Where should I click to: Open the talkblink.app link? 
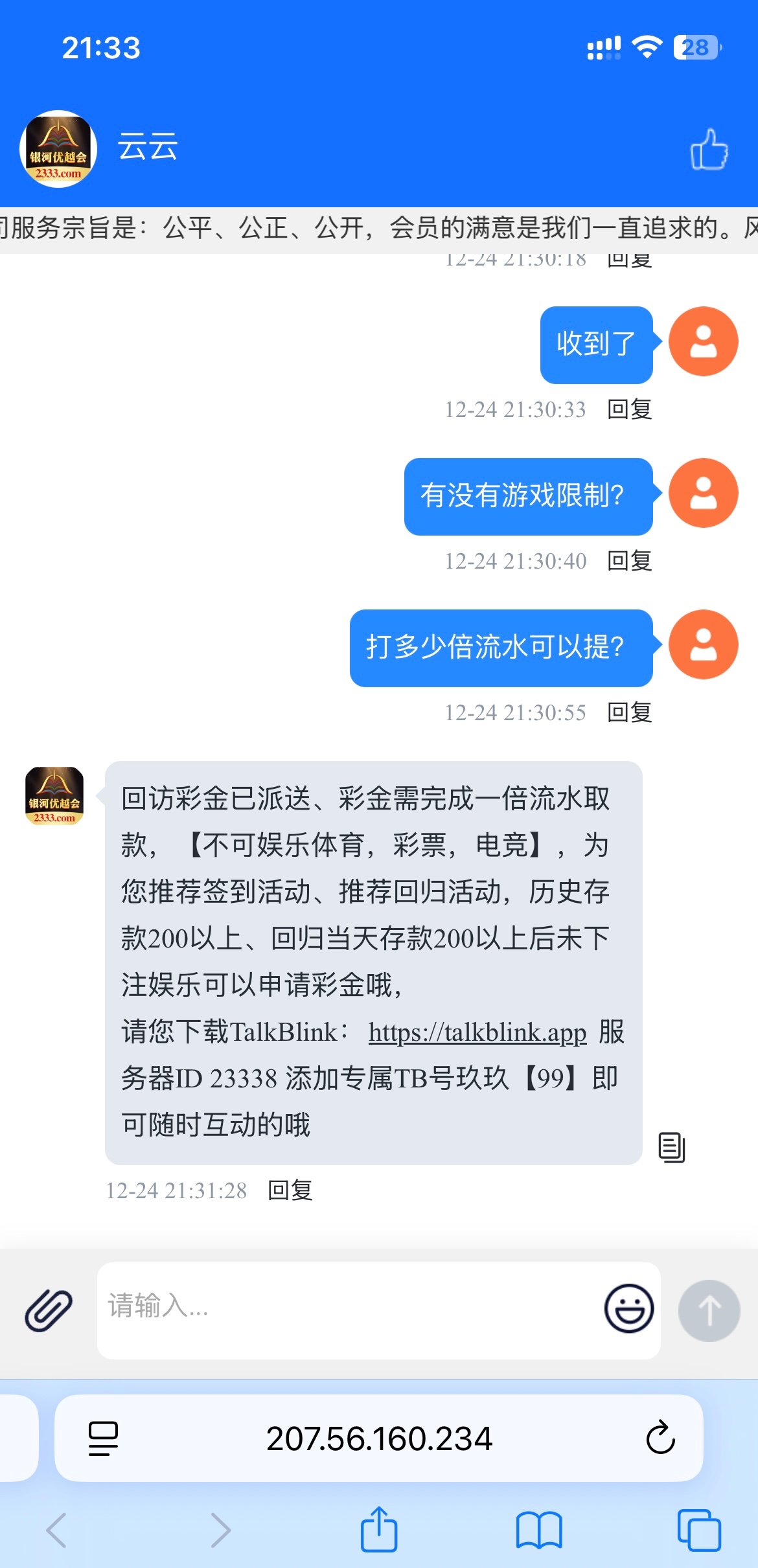[477, 1032]
